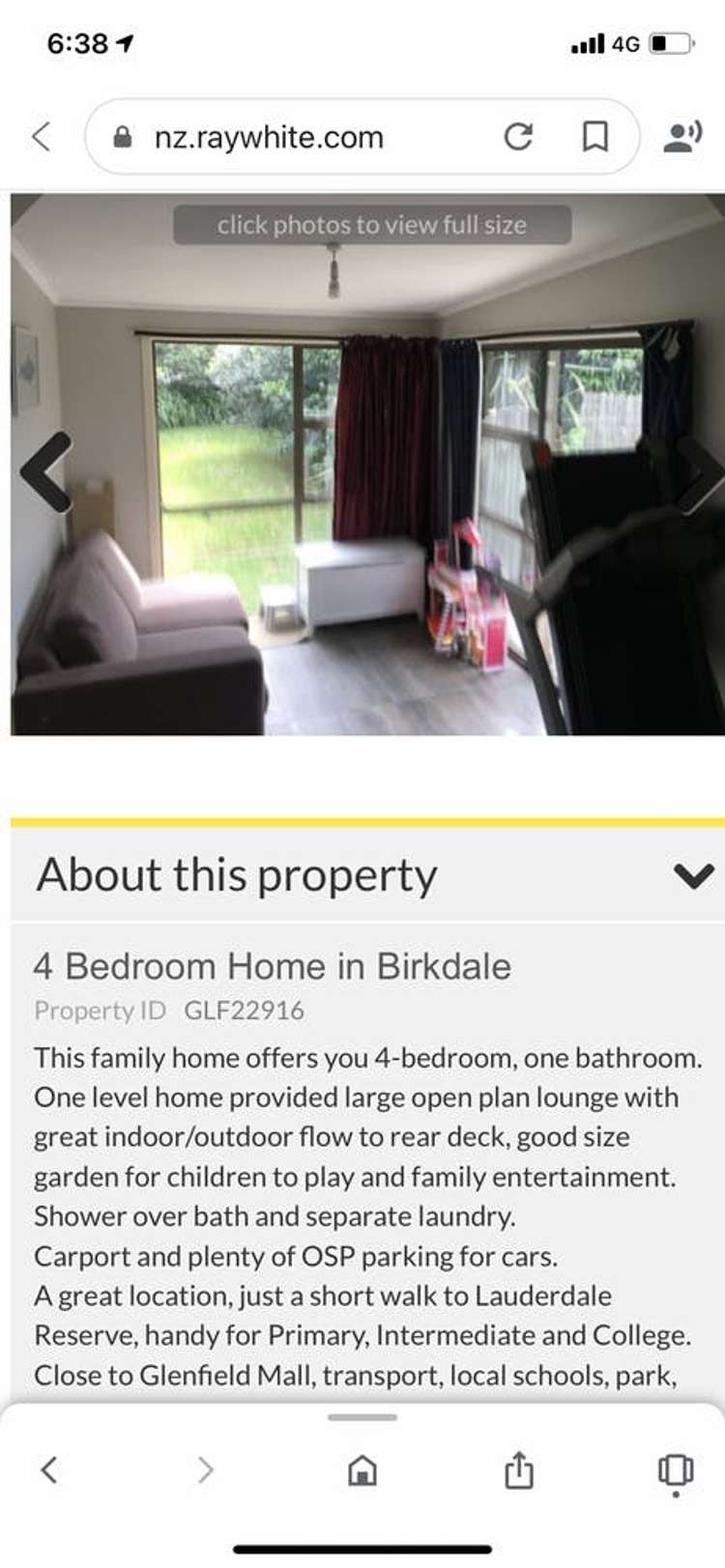Bookmark this listing page
Screen dimensions: 725x1568
tap(595, 136)
